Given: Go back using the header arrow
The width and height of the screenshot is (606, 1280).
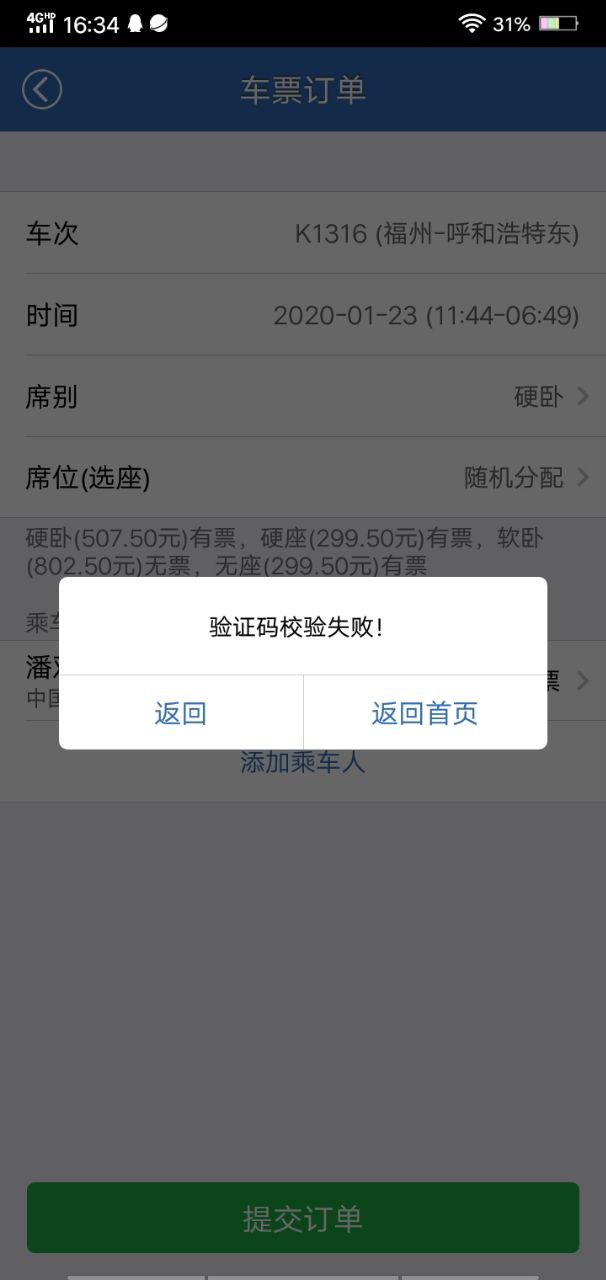Looking at the screenshot, I should (x=42, y=89).
